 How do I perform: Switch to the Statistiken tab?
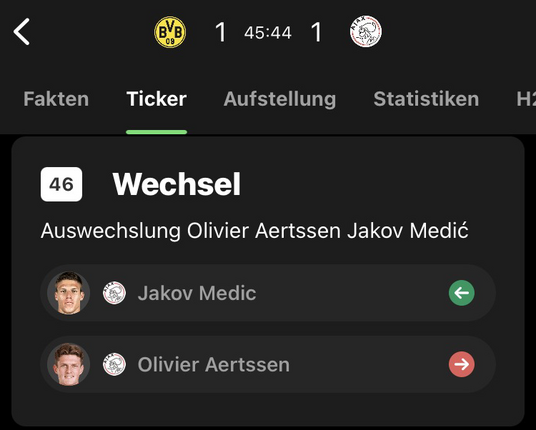(426, 99)
